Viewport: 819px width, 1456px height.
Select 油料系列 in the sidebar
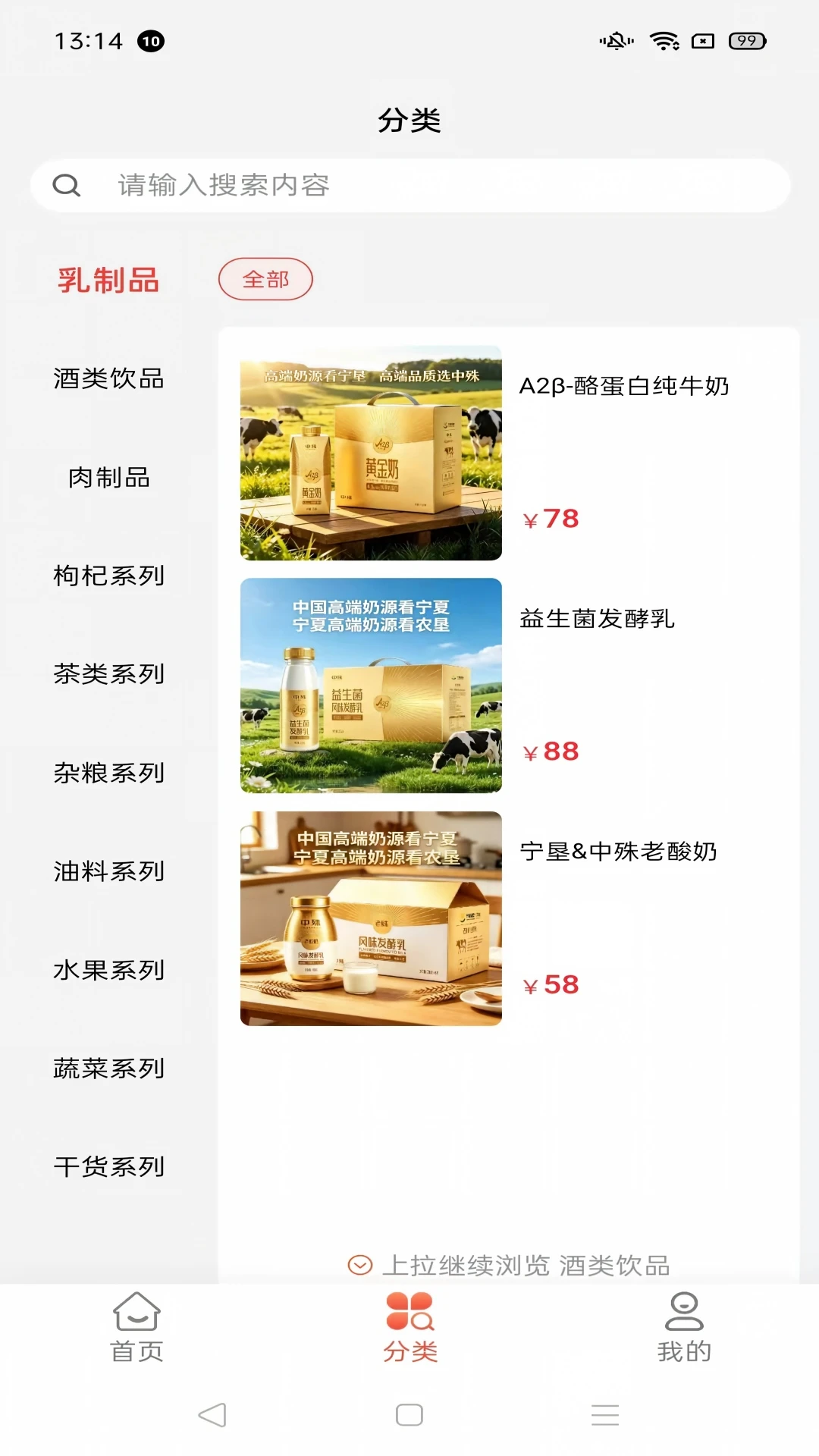(x=108, y=871)
